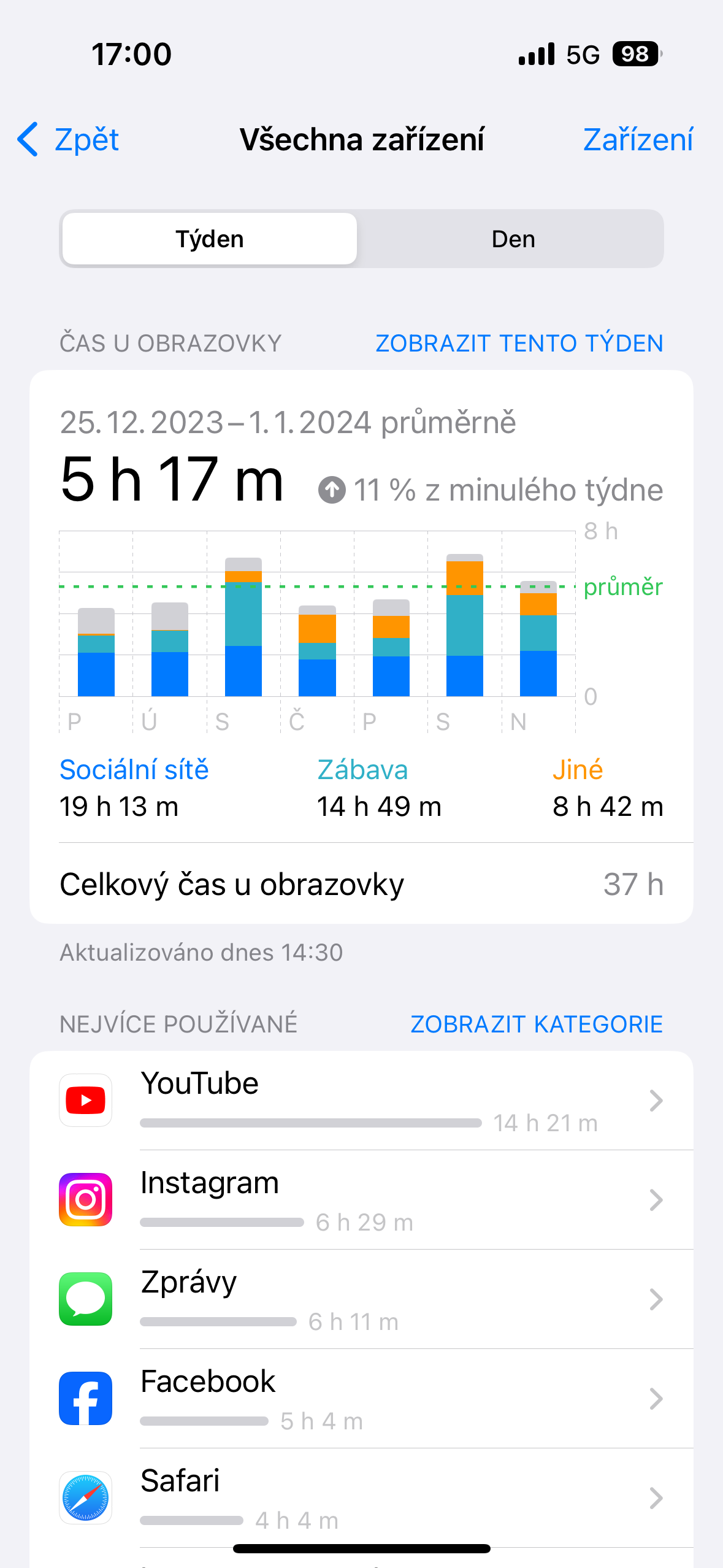Expand Facebook details using the chevron

pyautogui.click(x=656, y=1399)
